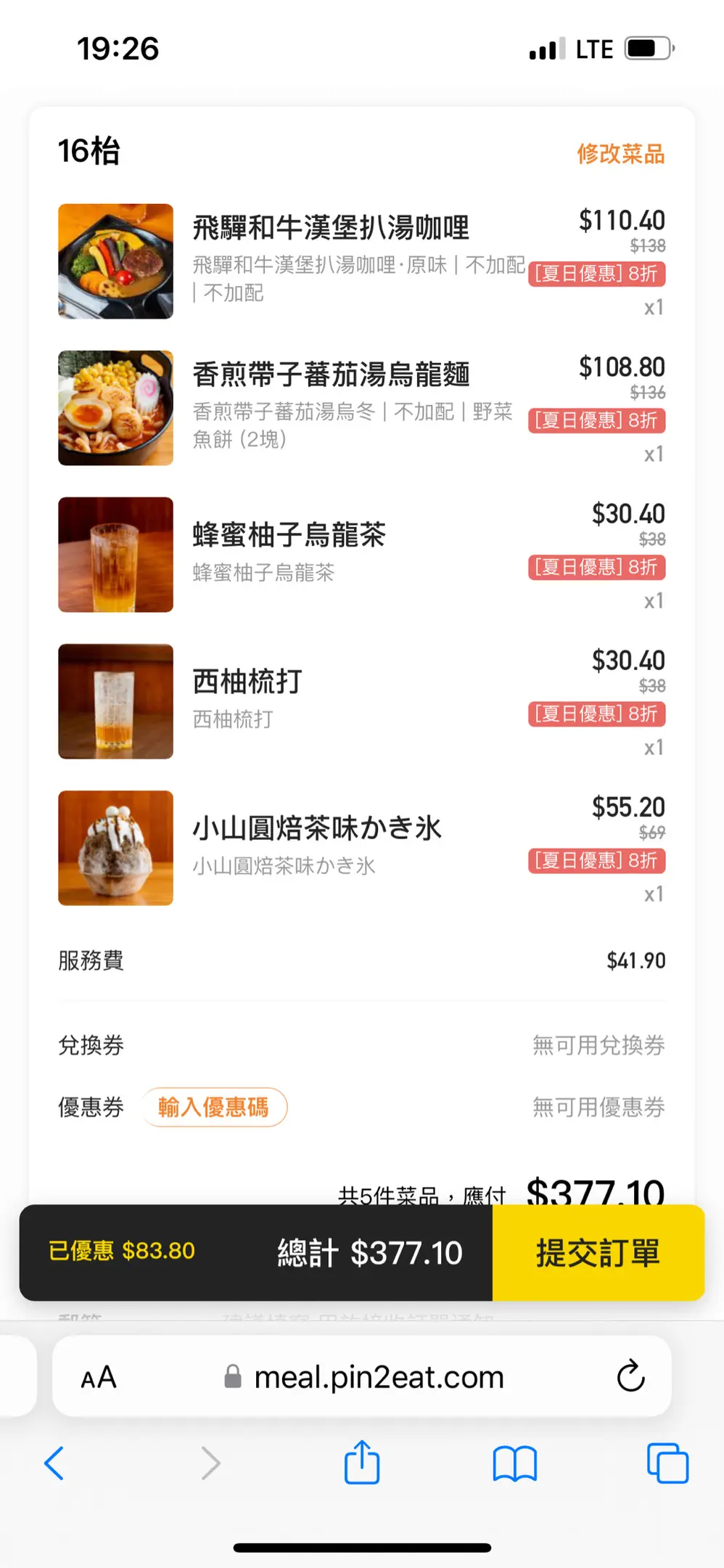724x1568 pixels.
Task: Submit the order with 提交訂單
Action: tap(598, 1253)
